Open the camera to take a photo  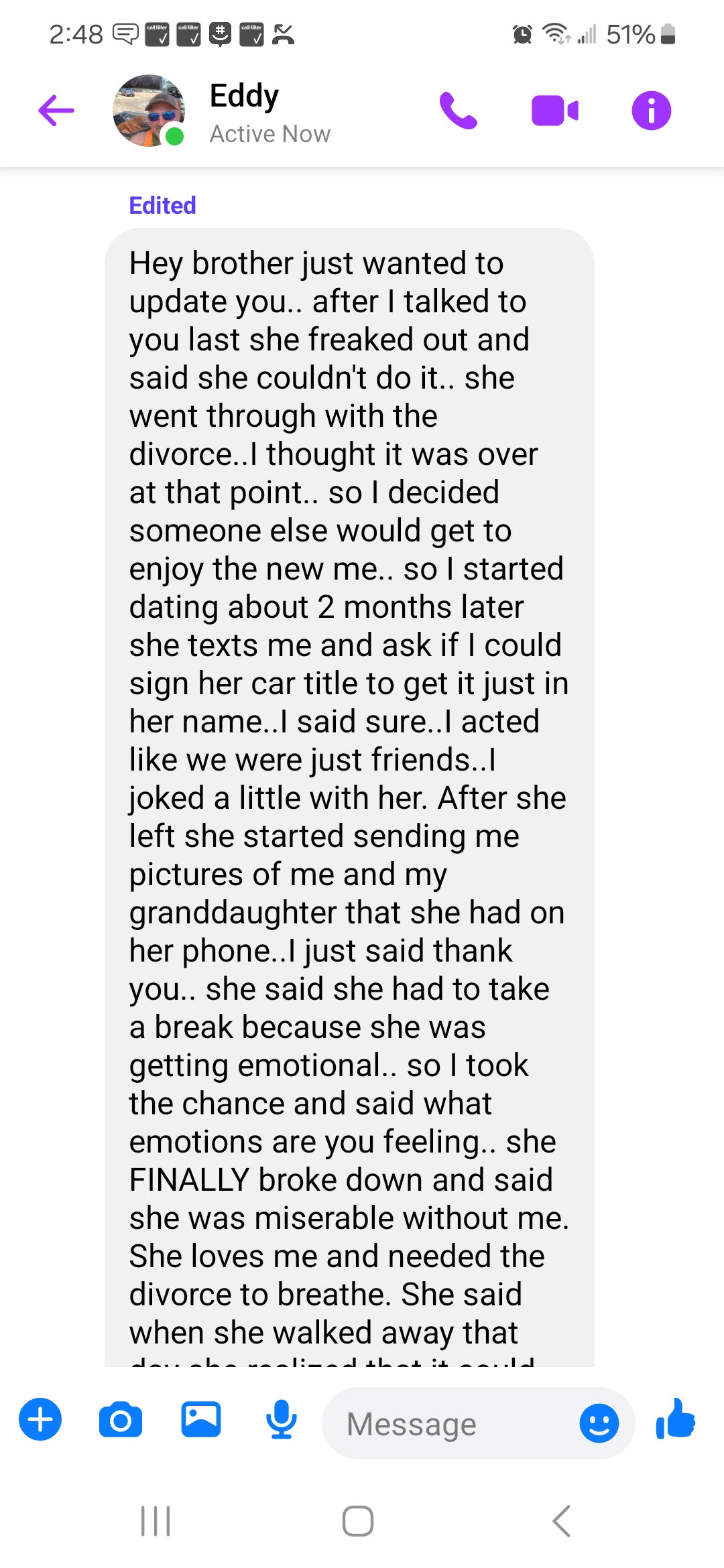(121, 1419)
